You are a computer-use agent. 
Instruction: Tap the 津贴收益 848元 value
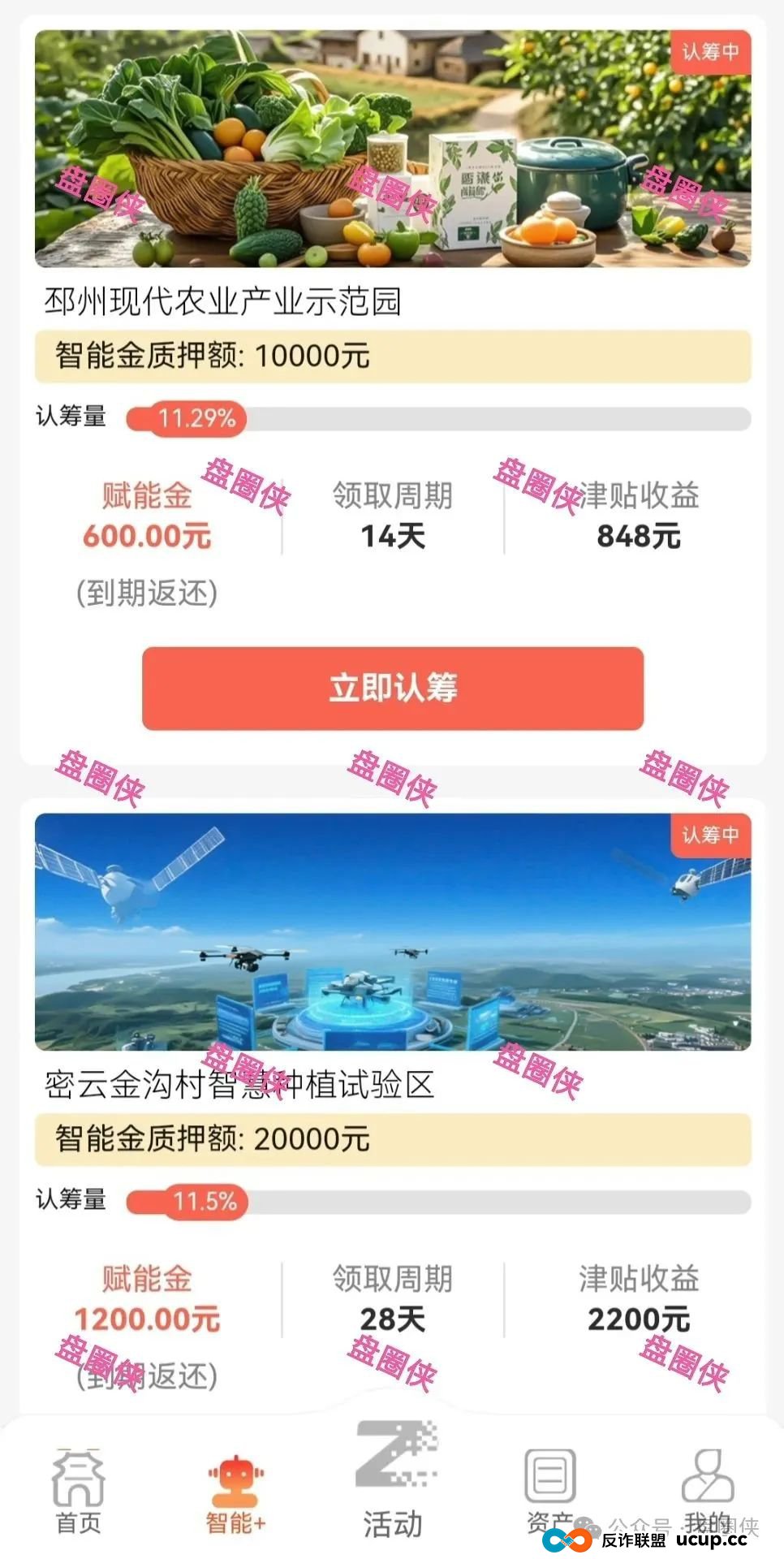(x=639, y=534)
